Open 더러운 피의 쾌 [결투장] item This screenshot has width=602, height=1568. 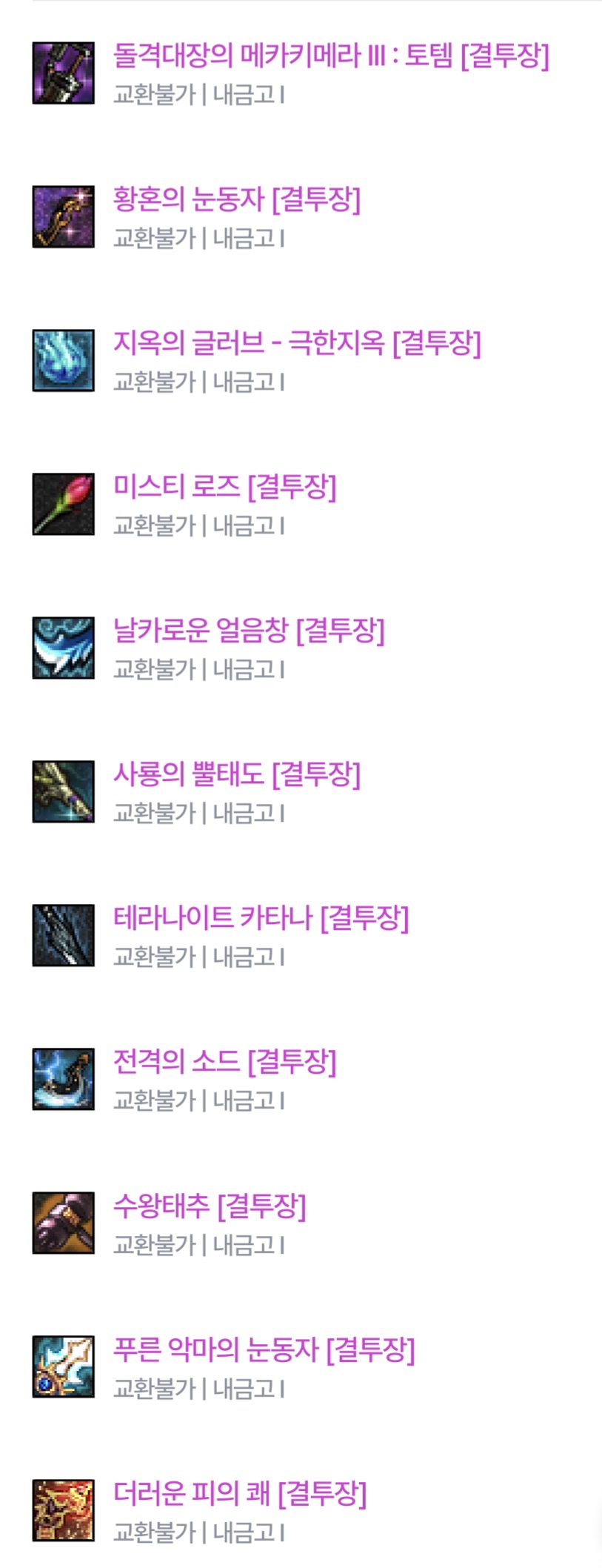point(239,1493)
